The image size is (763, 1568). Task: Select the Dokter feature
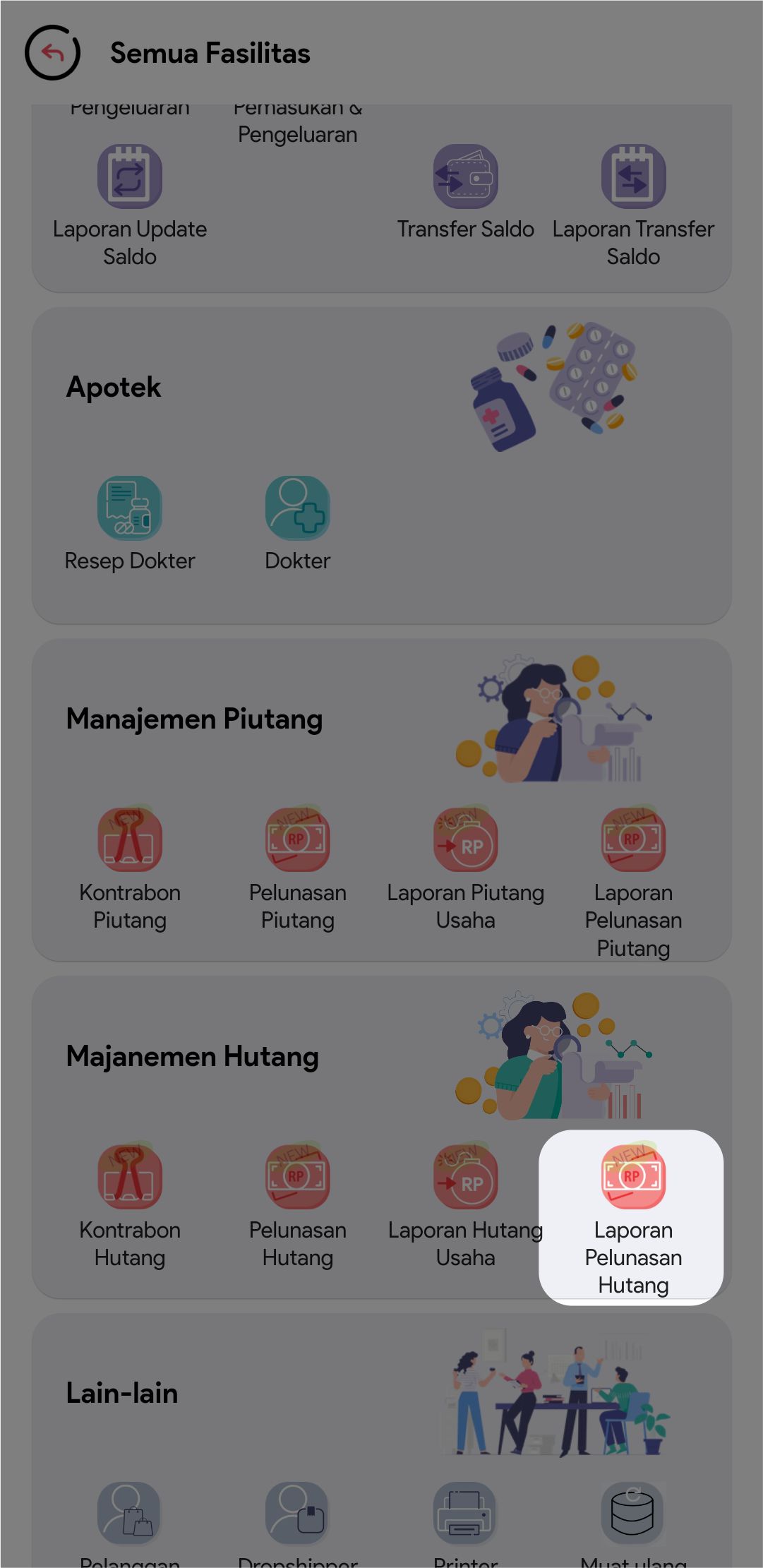point(297,508)
